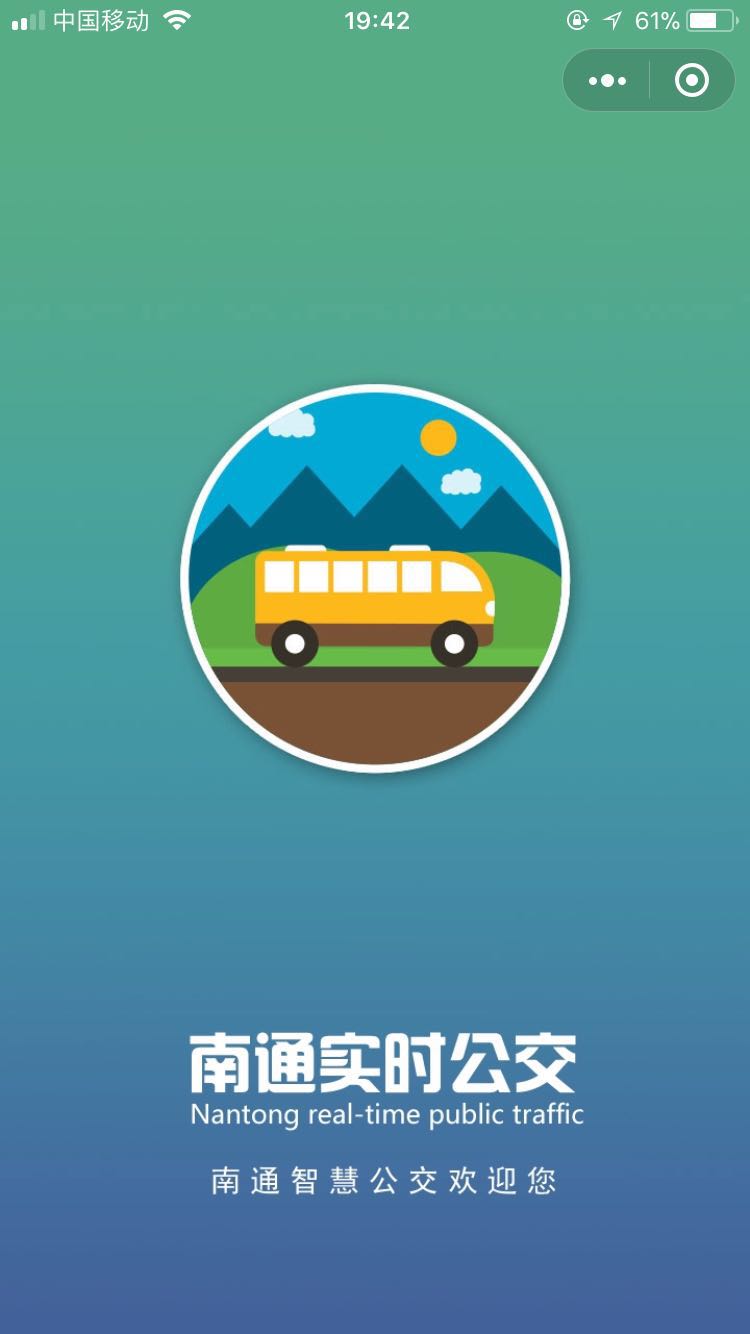Open the mini program more options menu
This screenshot has height=1334, width=750.
point(607,81)
